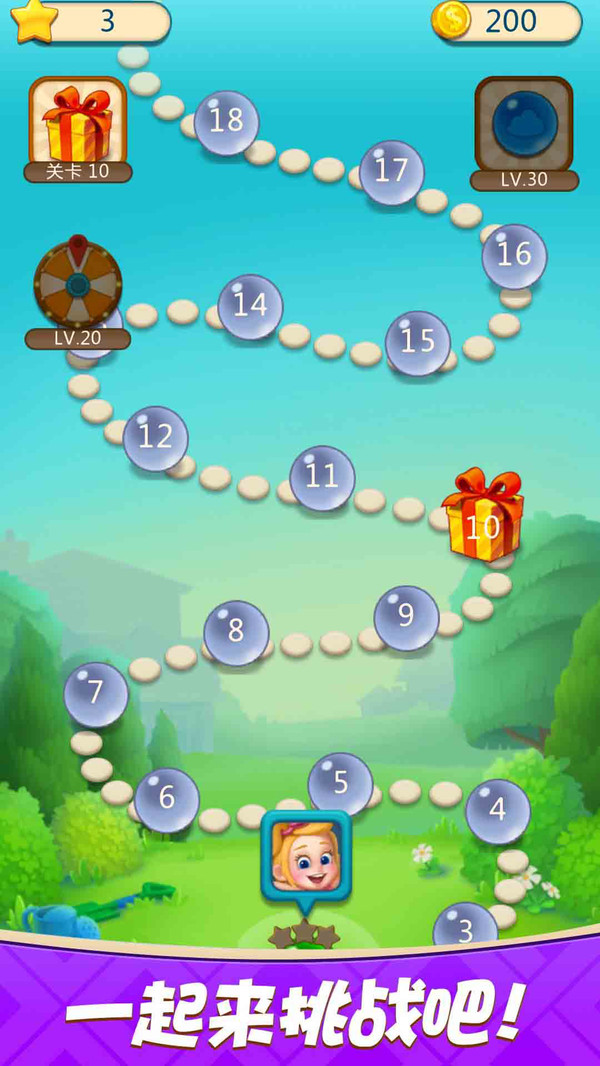Open the 关卡 10 gift reward icon

[77, 123]
